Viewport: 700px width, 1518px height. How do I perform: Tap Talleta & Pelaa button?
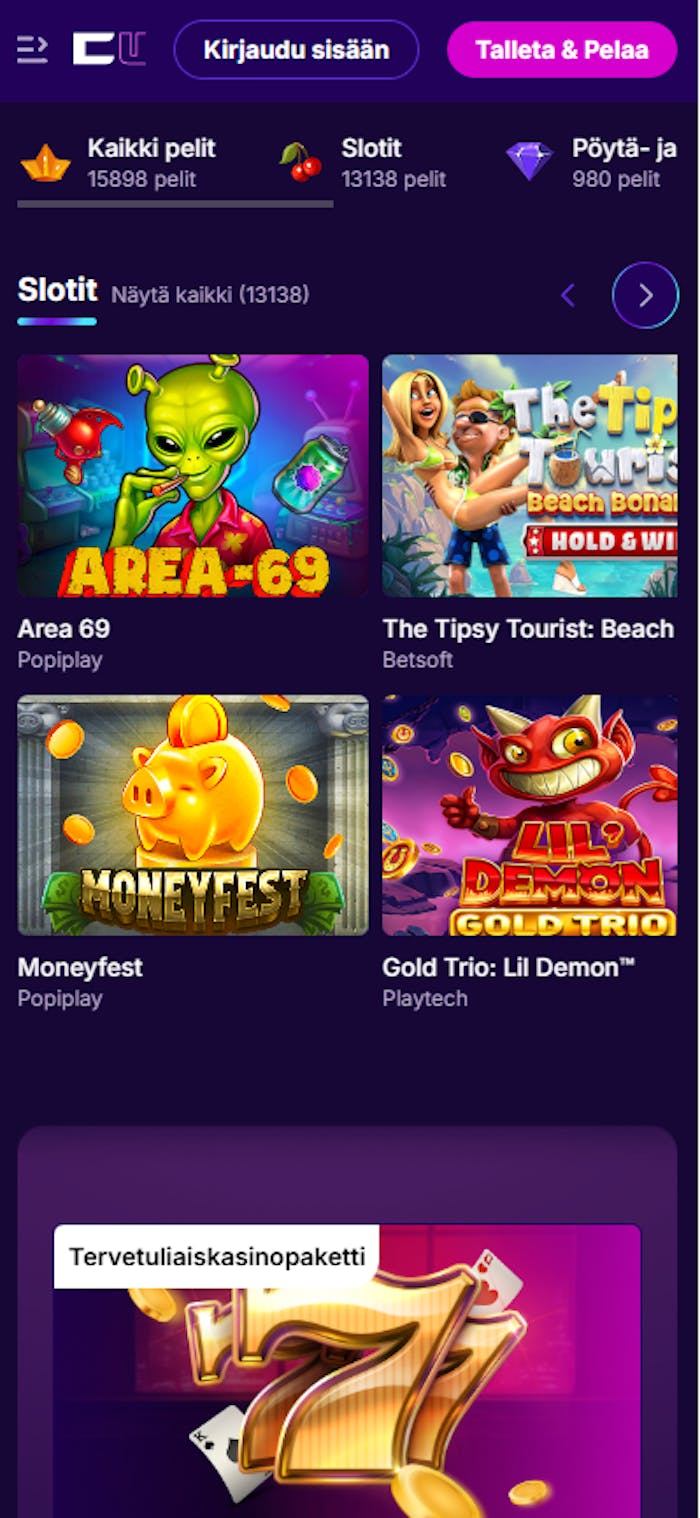(561, 50)
